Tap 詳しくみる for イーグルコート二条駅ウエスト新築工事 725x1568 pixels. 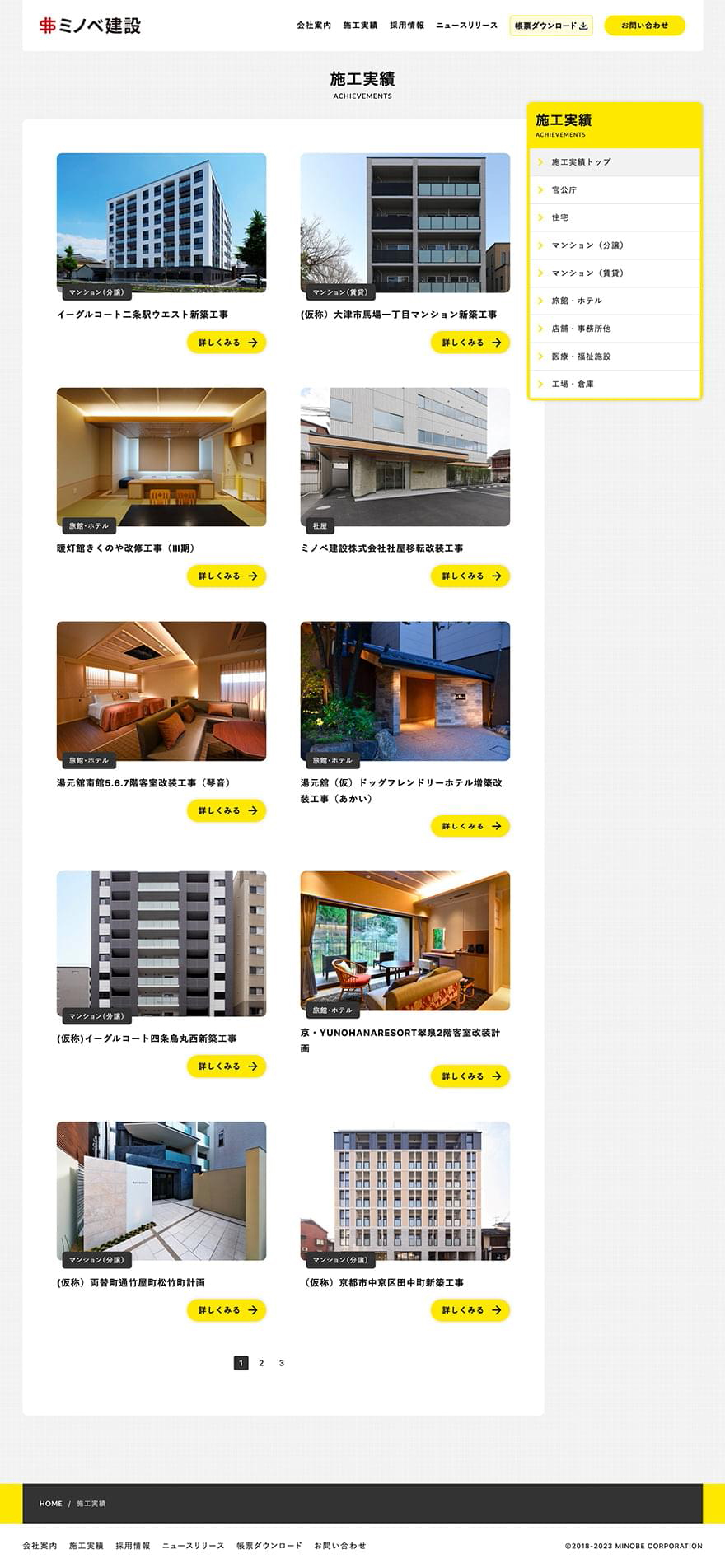227,343
